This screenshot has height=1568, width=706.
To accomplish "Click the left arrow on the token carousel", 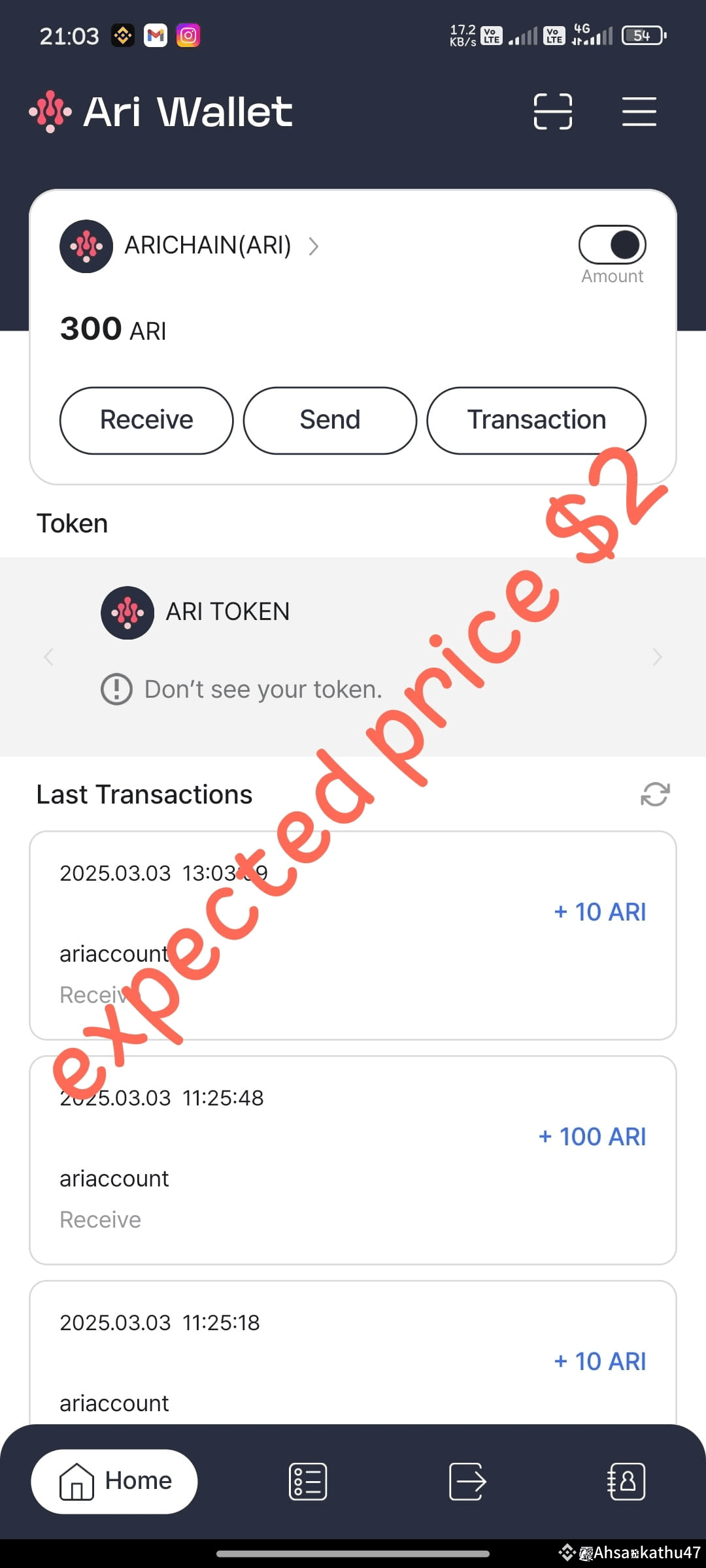I will click(x=49, y=657).
